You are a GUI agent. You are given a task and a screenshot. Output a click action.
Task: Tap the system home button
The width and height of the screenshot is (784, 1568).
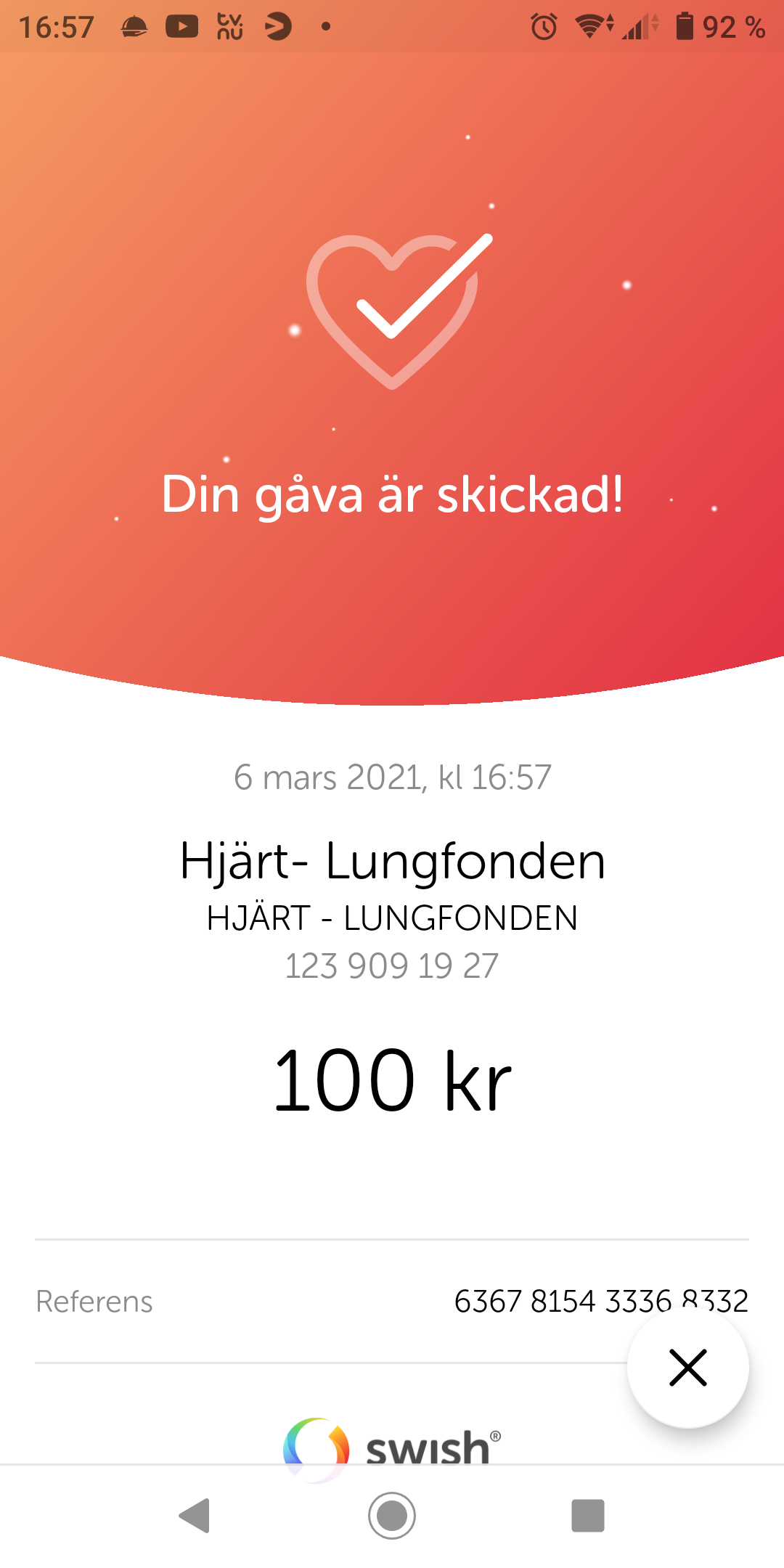pyautogui.click(x=392, y=1516)
